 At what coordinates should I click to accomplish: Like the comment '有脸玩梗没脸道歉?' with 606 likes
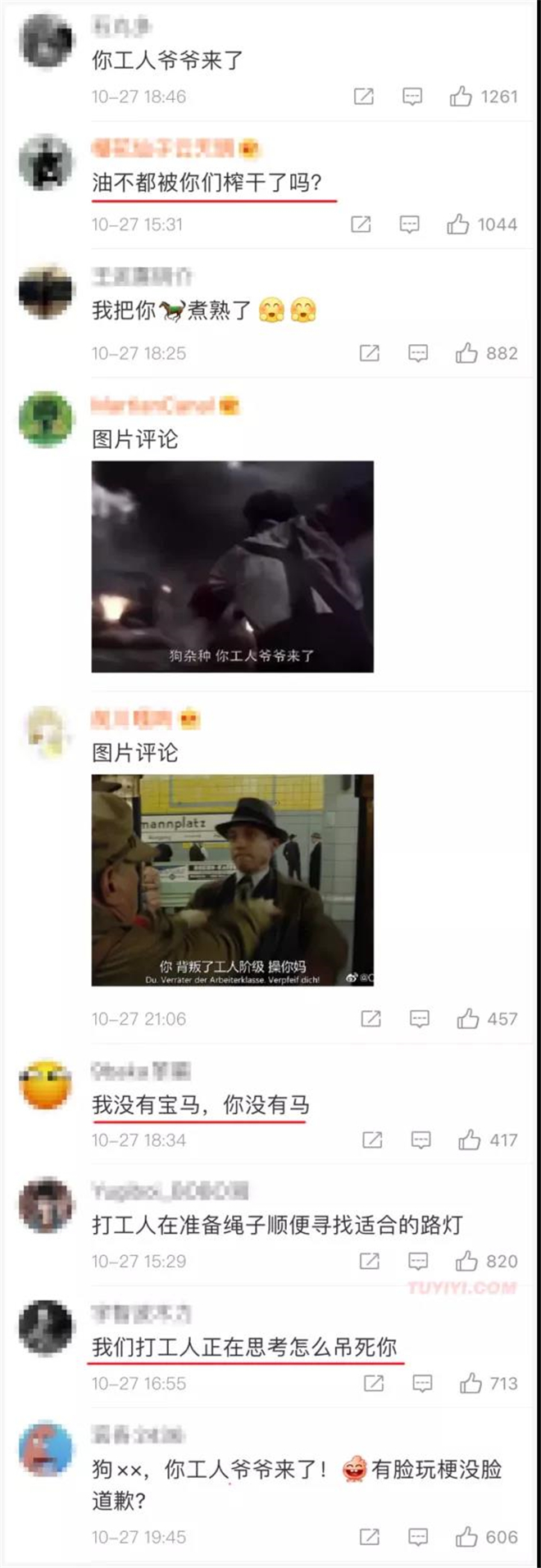coord(466,1537)
